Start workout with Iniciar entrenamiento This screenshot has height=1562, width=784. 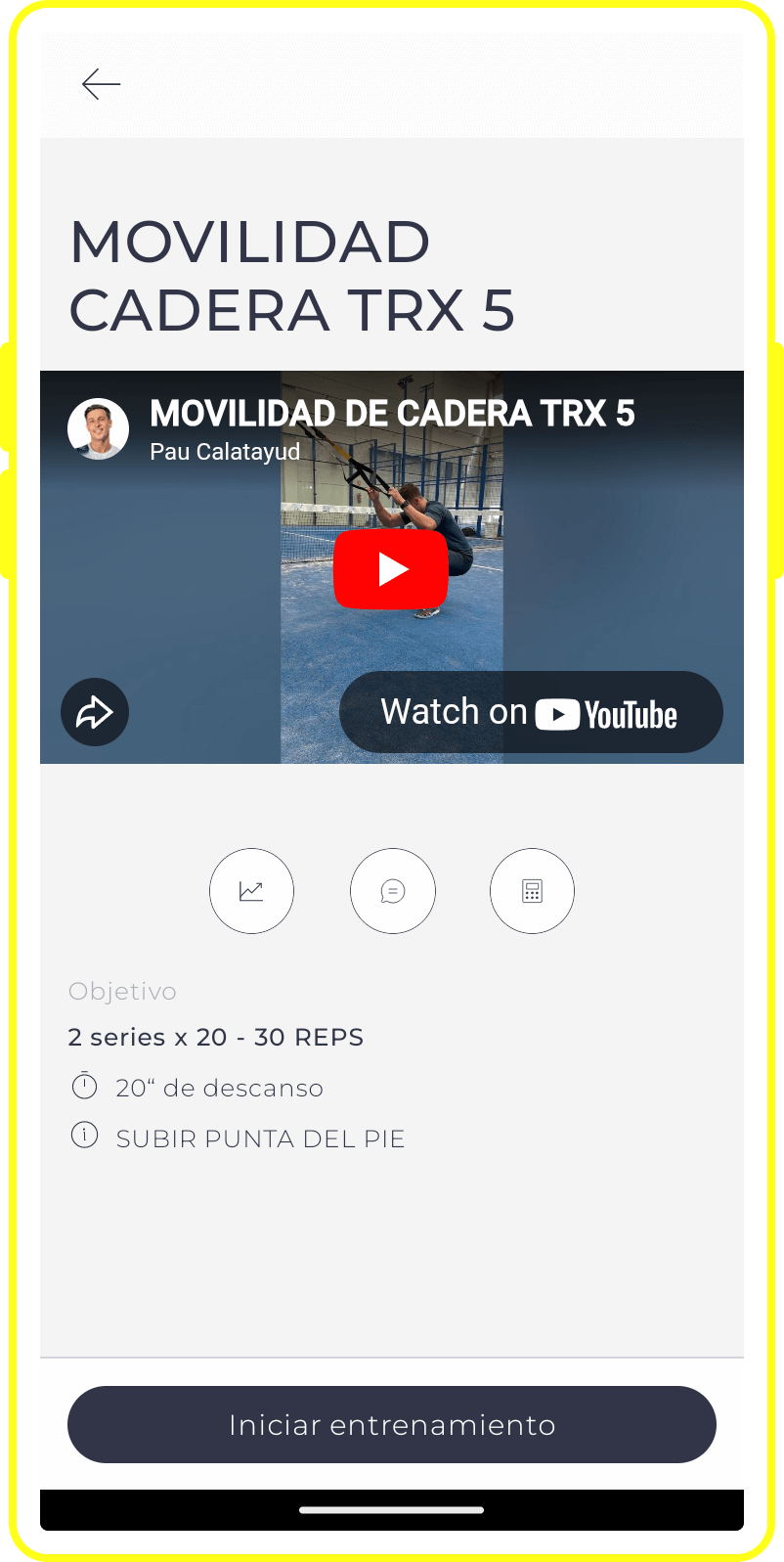[x=391, y=1424]
